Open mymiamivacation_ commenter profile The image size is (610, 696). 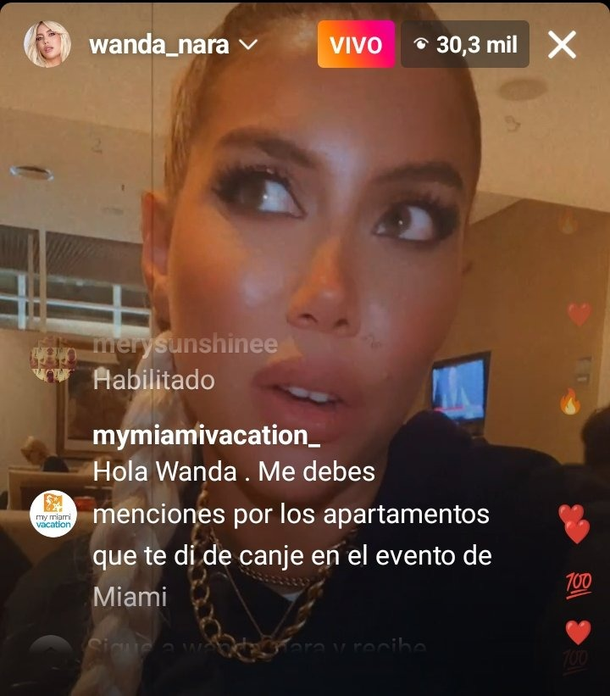(206, 436)
